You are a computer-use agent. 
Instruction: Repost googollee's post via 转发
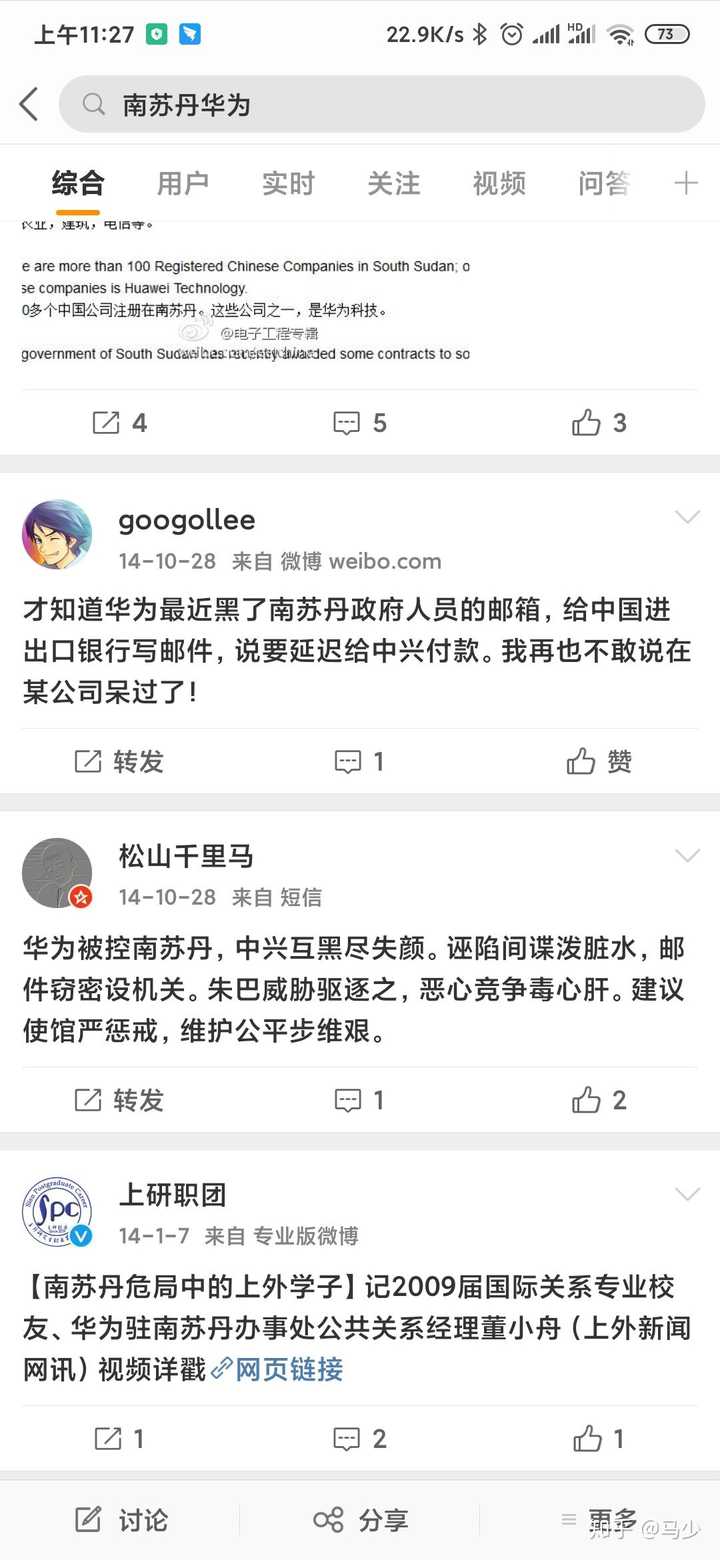coord(119,762)
